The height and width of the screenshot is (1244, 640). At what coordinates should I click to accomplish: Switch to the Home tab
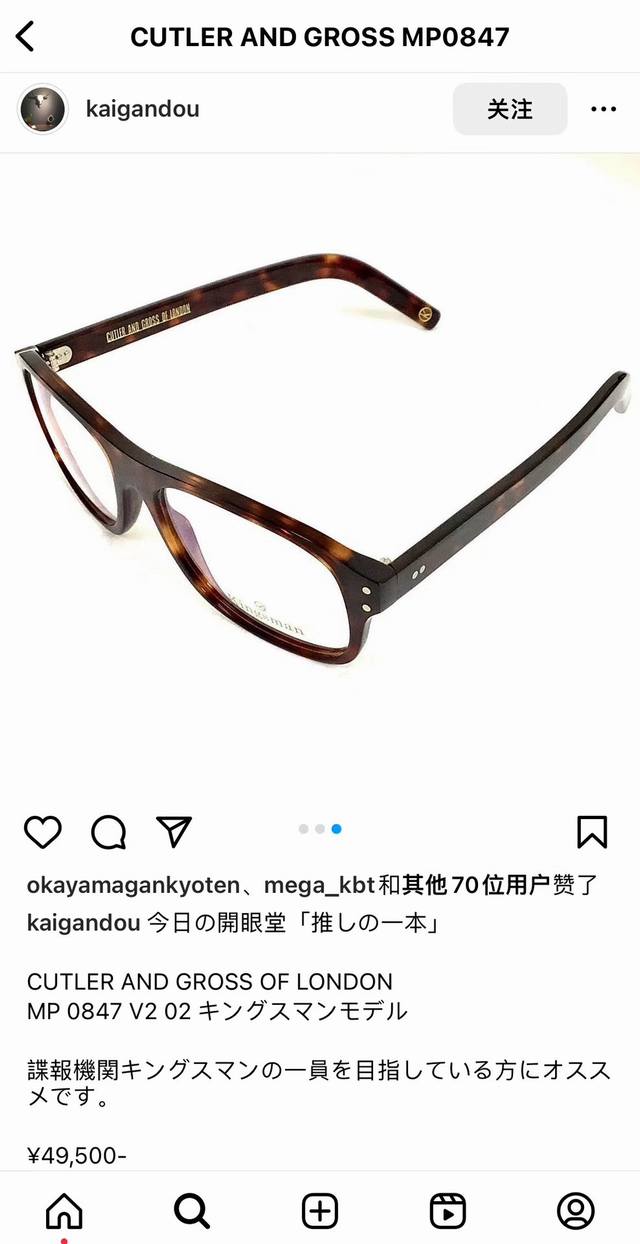click(64, 1211)
